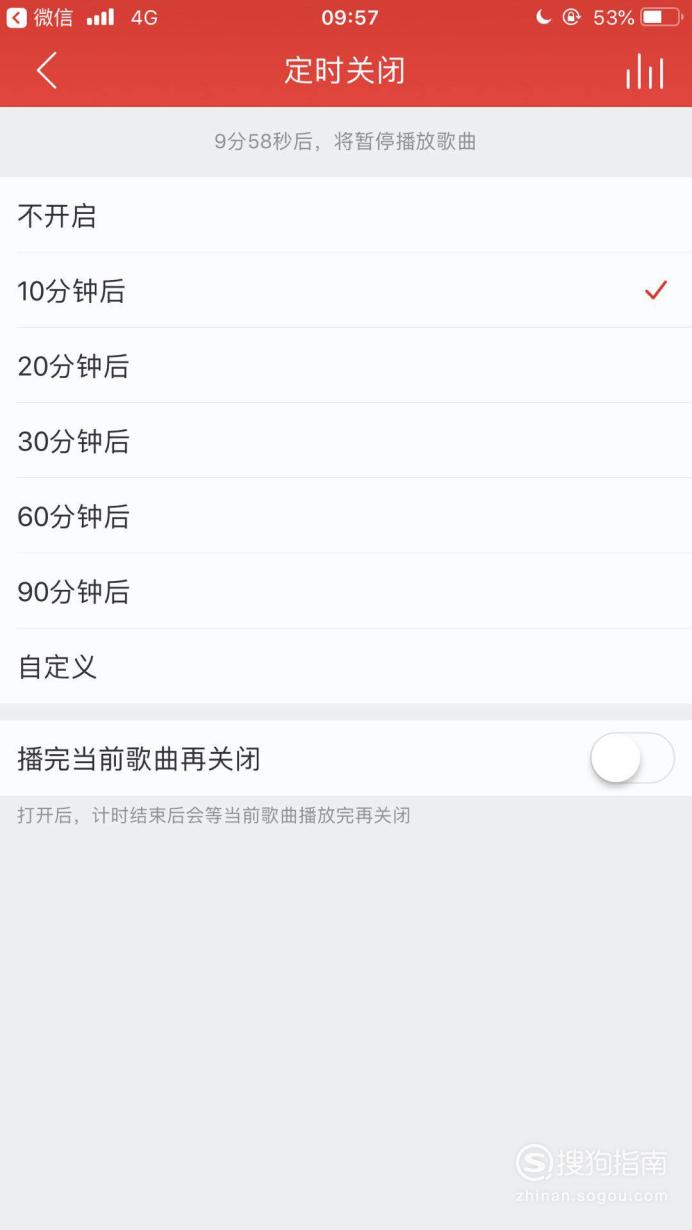Pick the 30分钟后 option

[346, 441]
